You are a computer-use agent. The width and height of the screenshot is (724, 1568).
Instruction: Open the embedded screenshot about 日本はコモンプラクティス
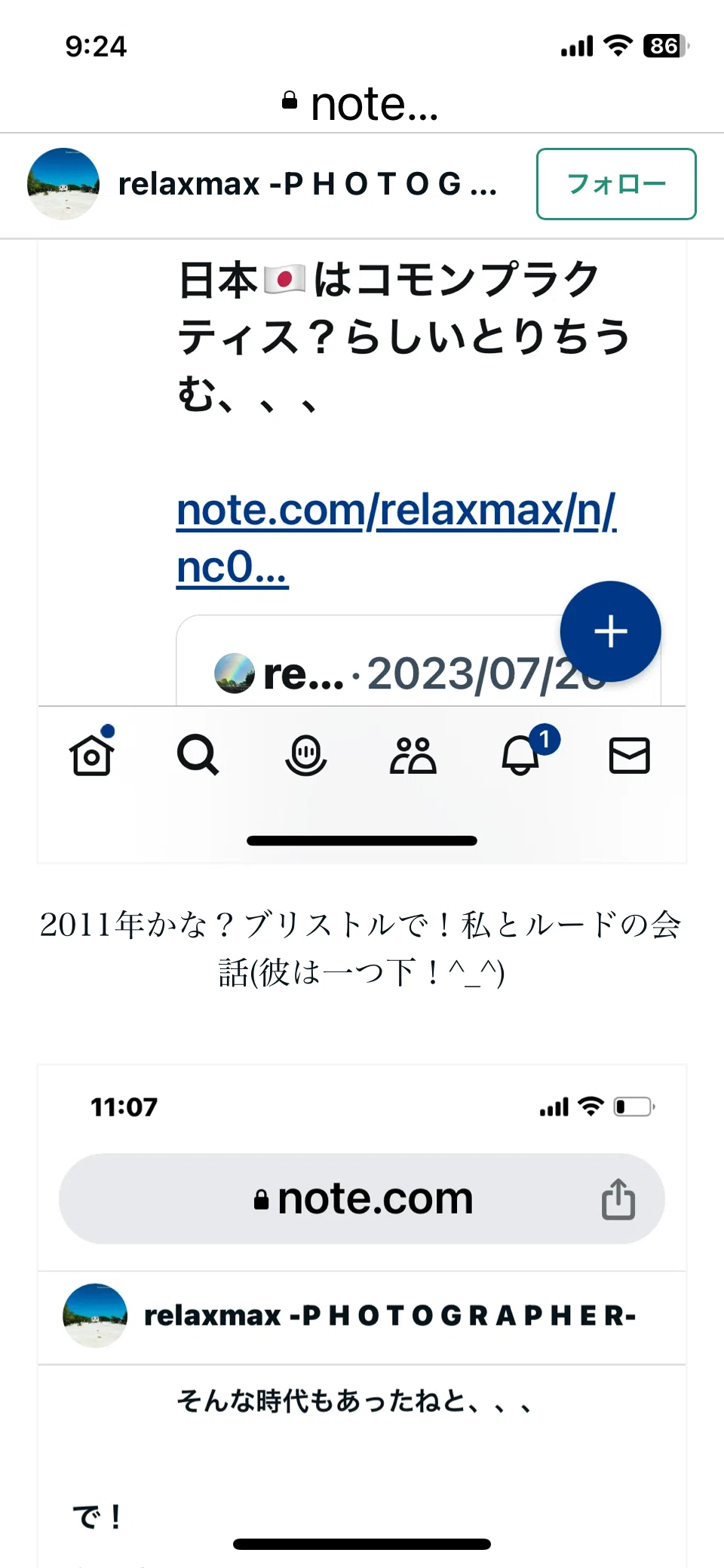tap(362, 551)
